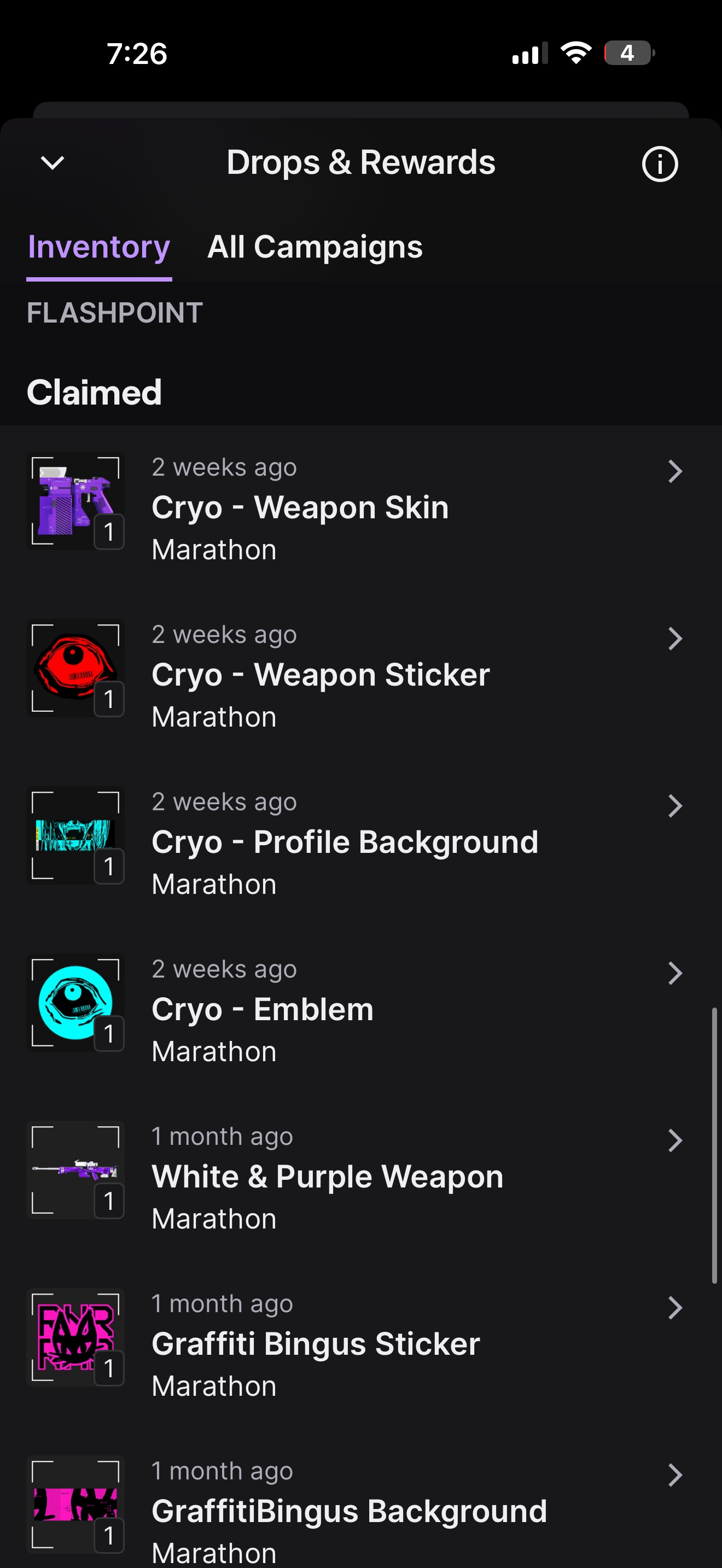Image resolution: width=722 pixels, height=1568 pixels.
Task: Open the Cryo - Weapon Skin drop
Action: pos(359,508)
